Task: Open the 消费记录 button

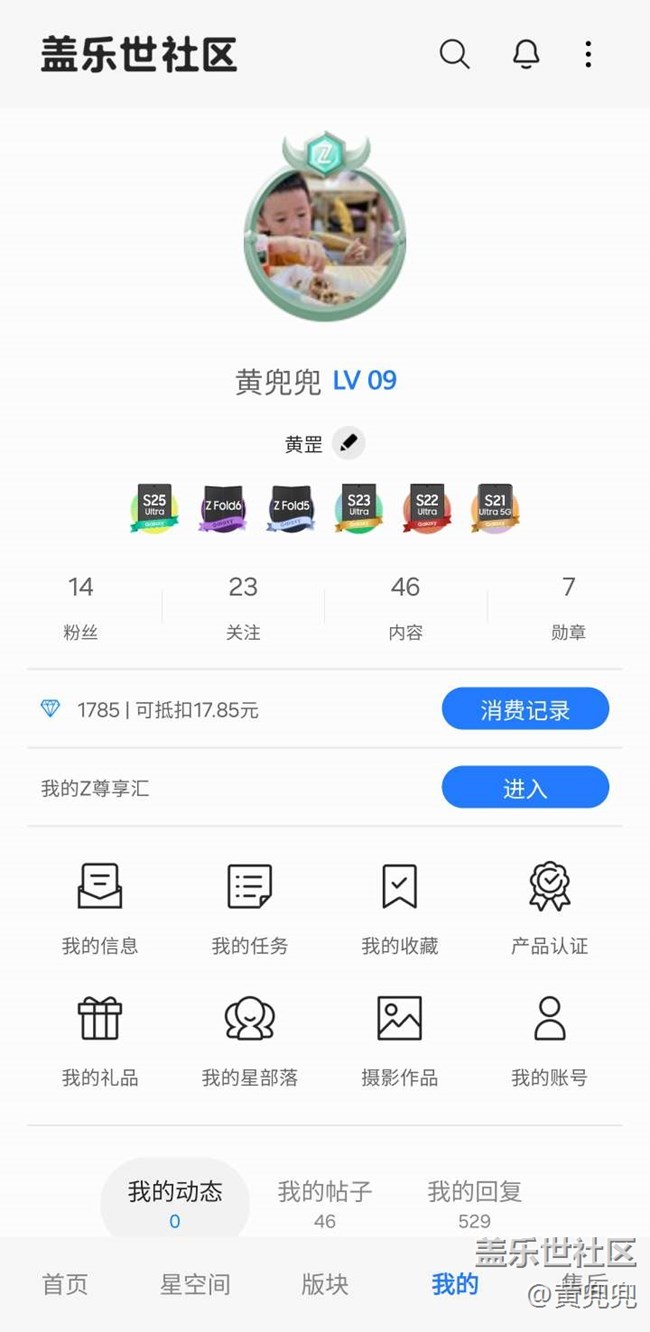Action: 525,709
